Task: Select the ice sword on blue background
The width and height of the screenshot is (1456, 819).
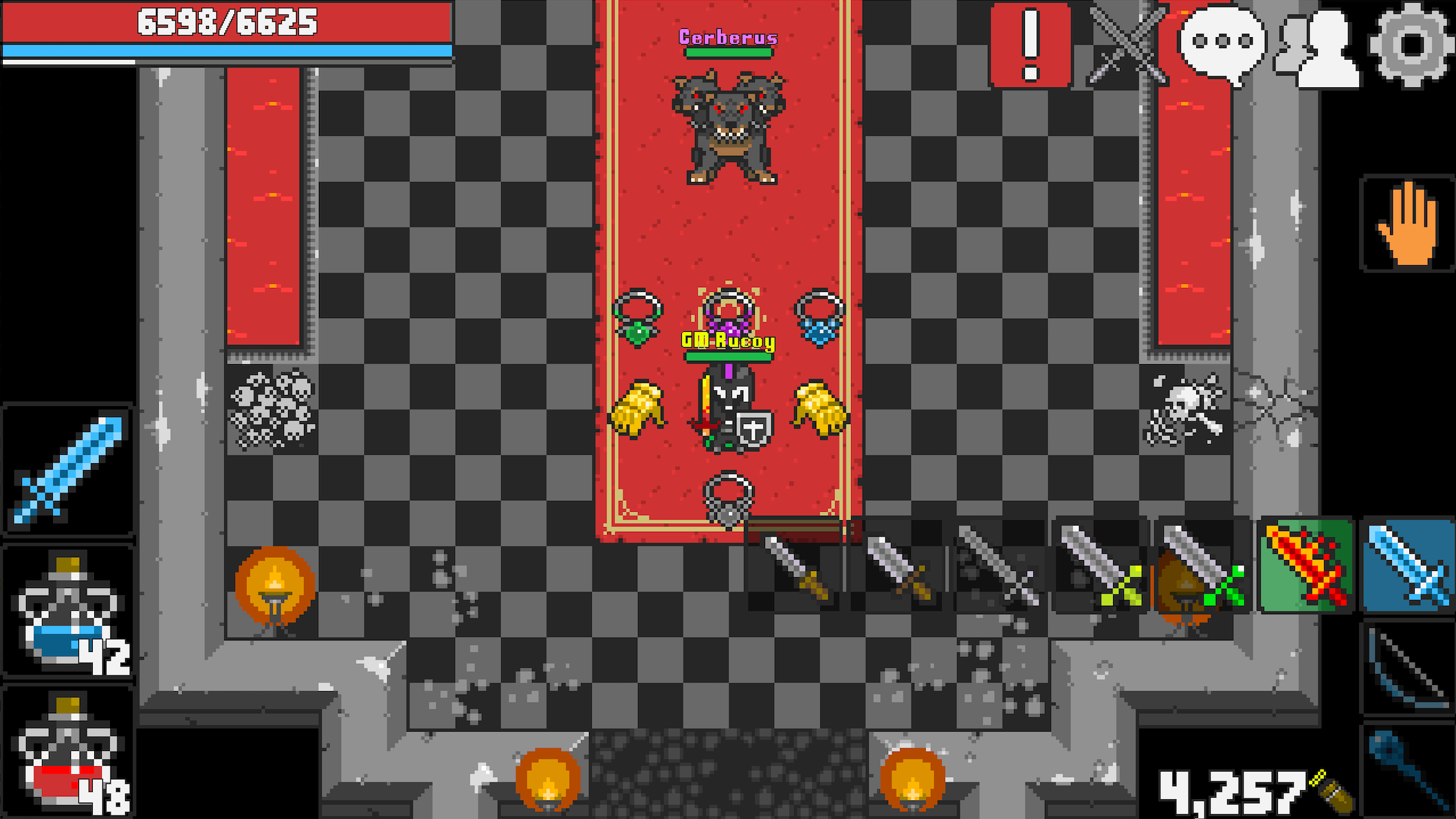Action: (1408, 565)
